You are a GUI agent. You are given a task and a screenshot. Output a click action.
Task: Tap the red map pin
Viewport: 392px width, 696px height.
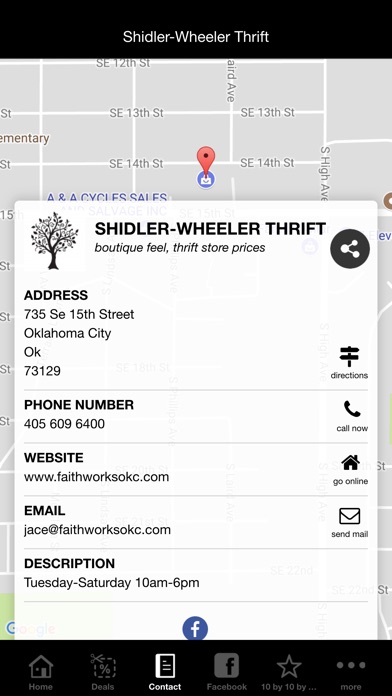(206, 163)
